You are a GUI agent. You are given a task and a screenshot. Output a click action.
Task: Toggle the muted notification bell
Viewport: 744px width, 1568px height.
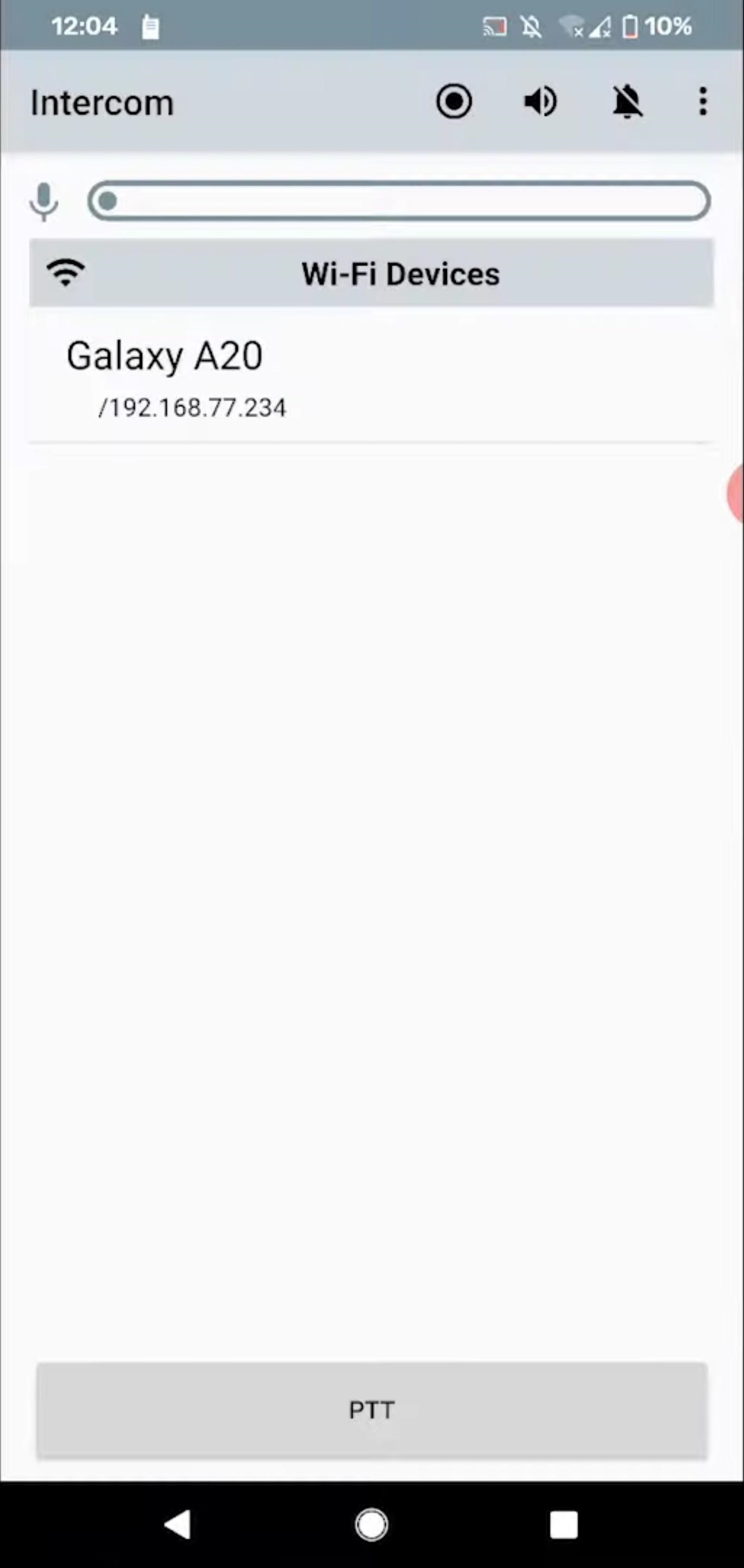coord(627,101)
